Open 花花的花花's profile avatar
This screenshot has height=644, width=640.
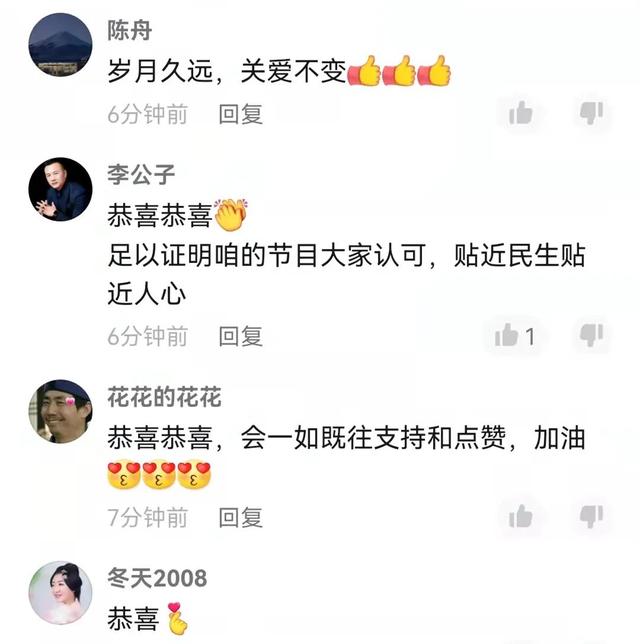click(60, 411)
